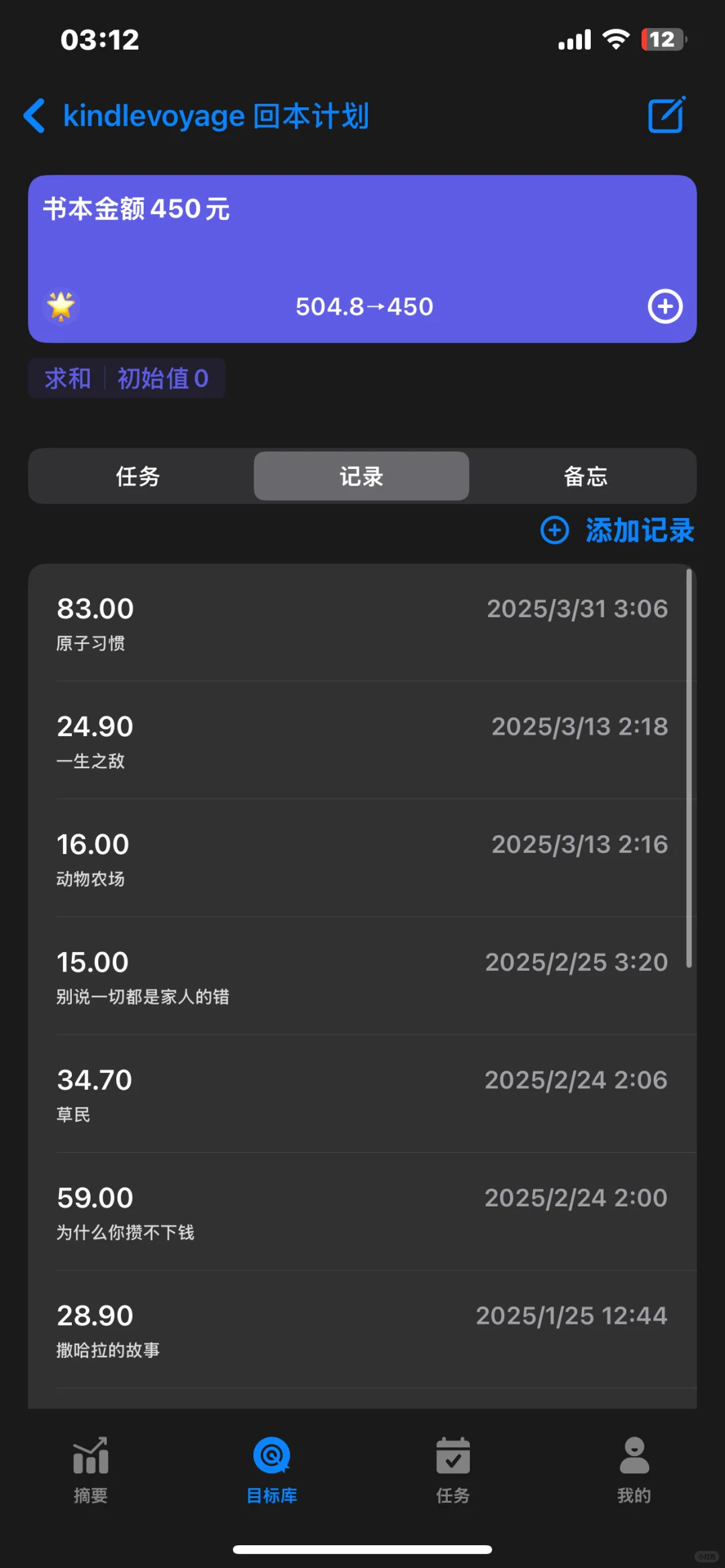
Task: Tap 添加记录 to add a record
Action: click(617, 530)
